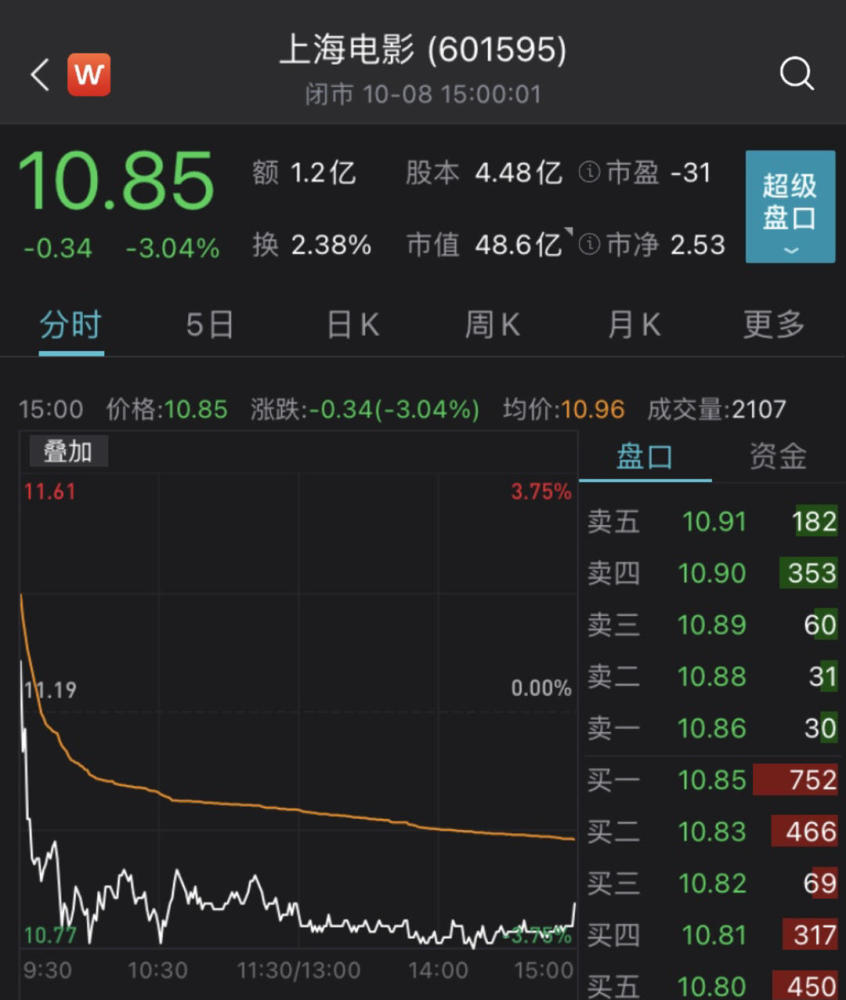Viewport: 846px width, 1000px height.
Task: View the 周K weekly chart tab
Action: [492, 325]
